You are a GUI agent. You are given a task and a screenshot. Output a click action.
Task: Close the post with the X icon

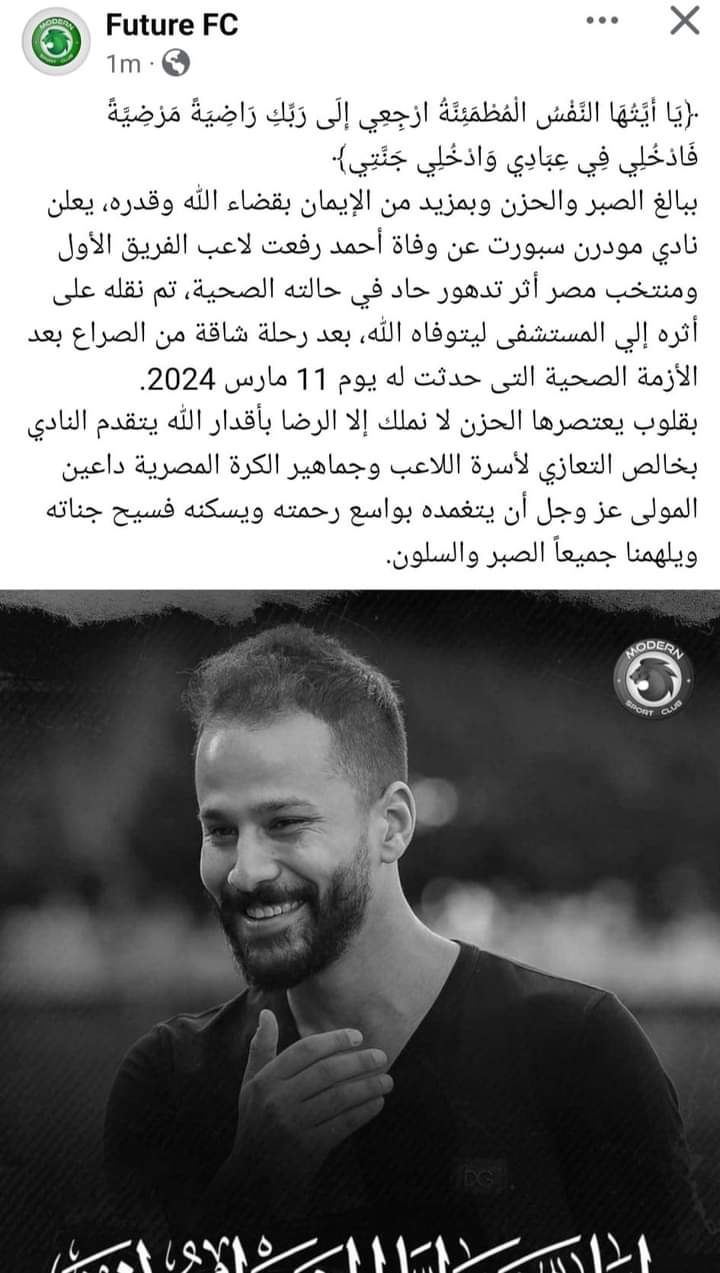(x=684, y=20)
